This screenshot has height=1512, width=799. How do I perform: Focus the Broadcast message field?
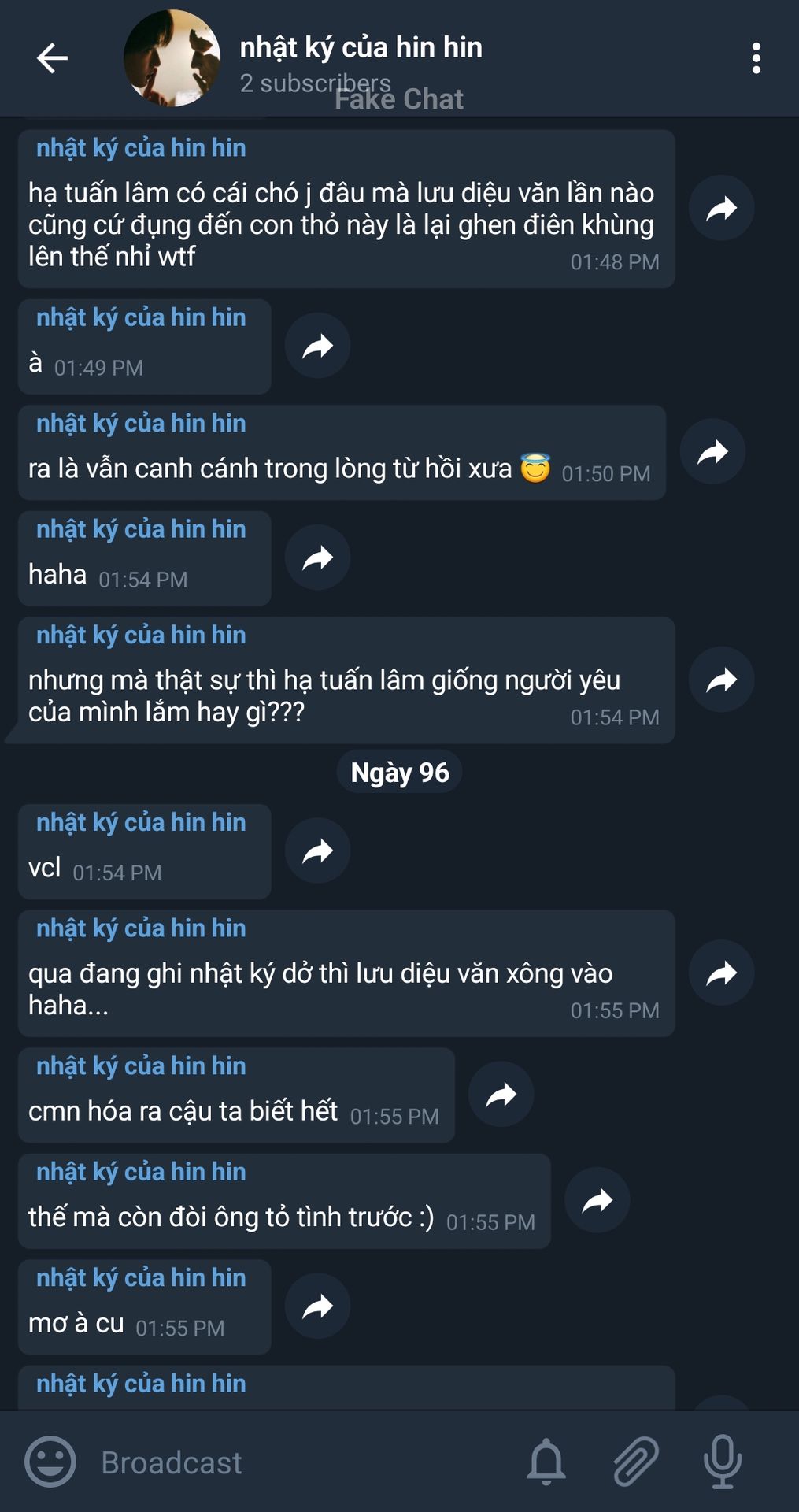click(x=299, y=1462)
